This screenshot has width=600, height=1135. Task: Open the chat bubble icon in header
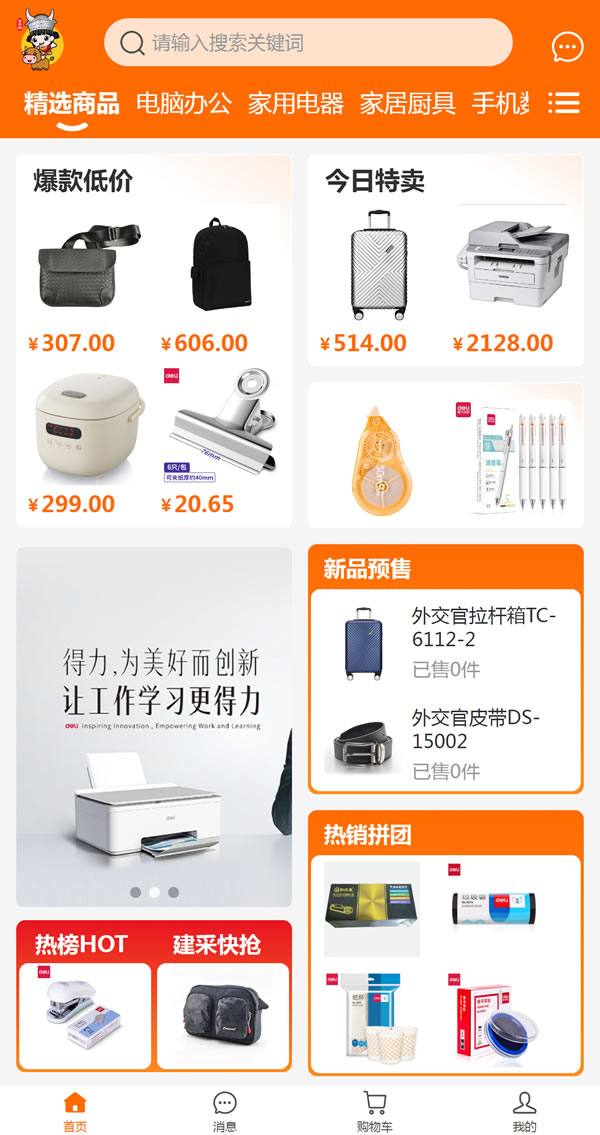click(567, 47)
